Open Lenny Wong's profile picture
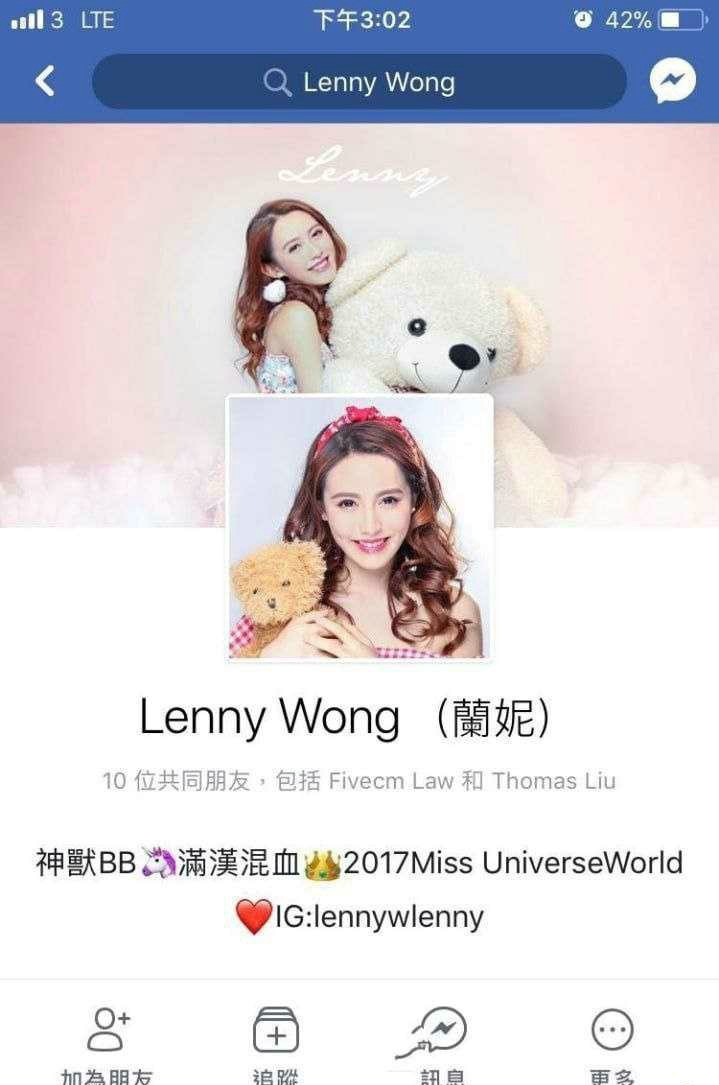This screenshot has width=719, height=1085. (360, 527)
